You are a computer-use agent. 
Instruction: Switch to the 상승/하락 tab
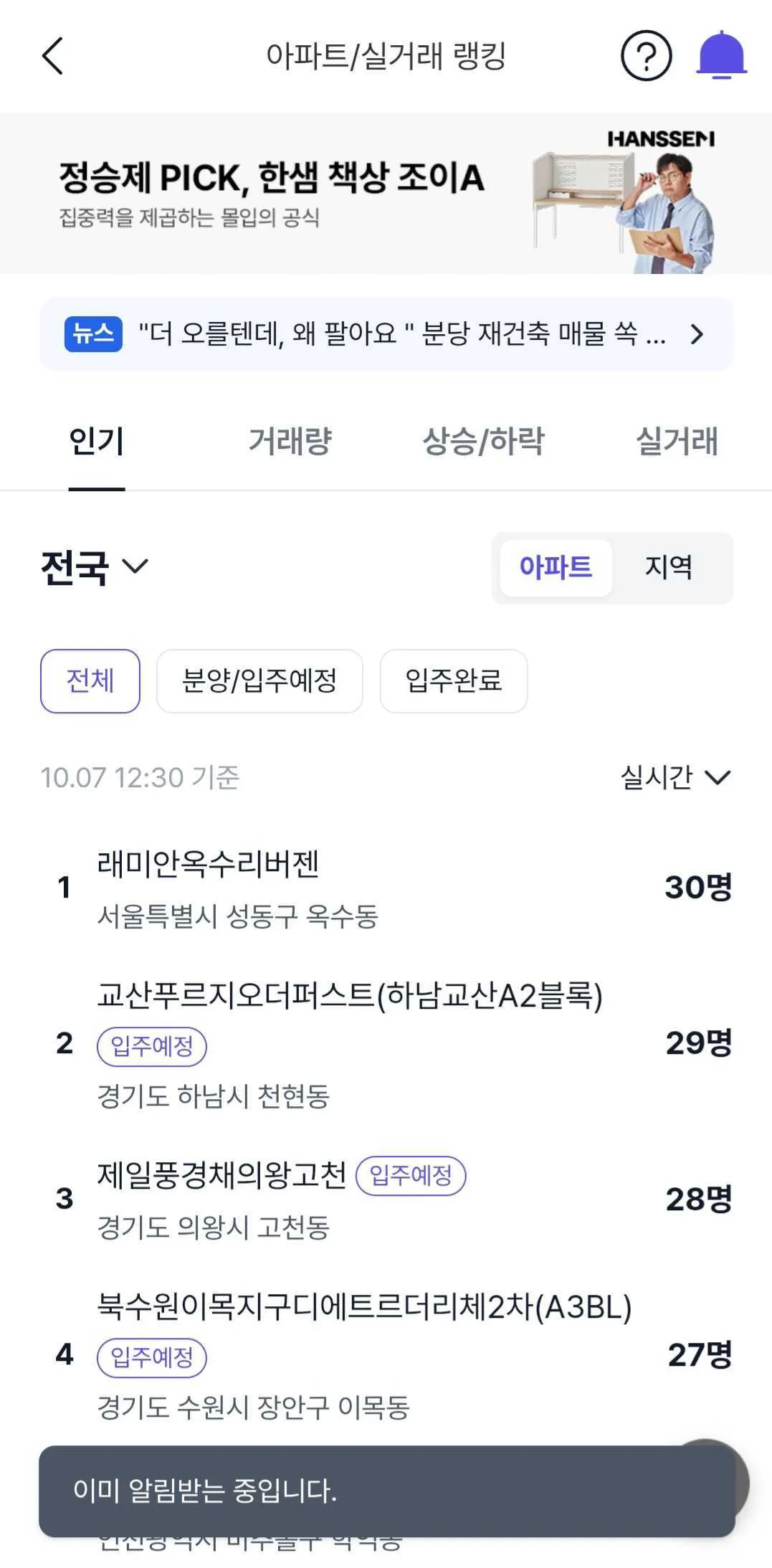[483, 441]
